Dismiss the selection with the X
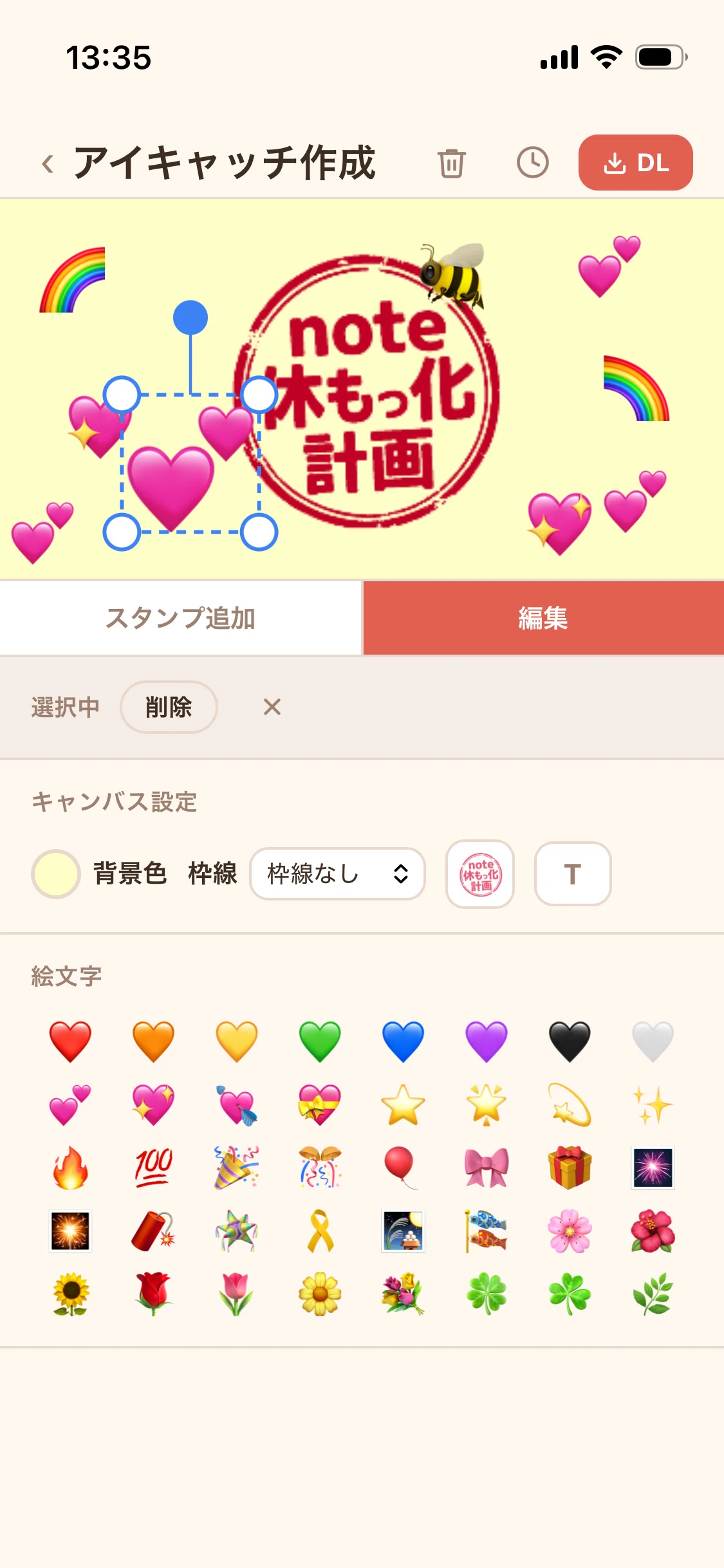Viewport: 724px width, 1568px height. [x=272, y=707]
